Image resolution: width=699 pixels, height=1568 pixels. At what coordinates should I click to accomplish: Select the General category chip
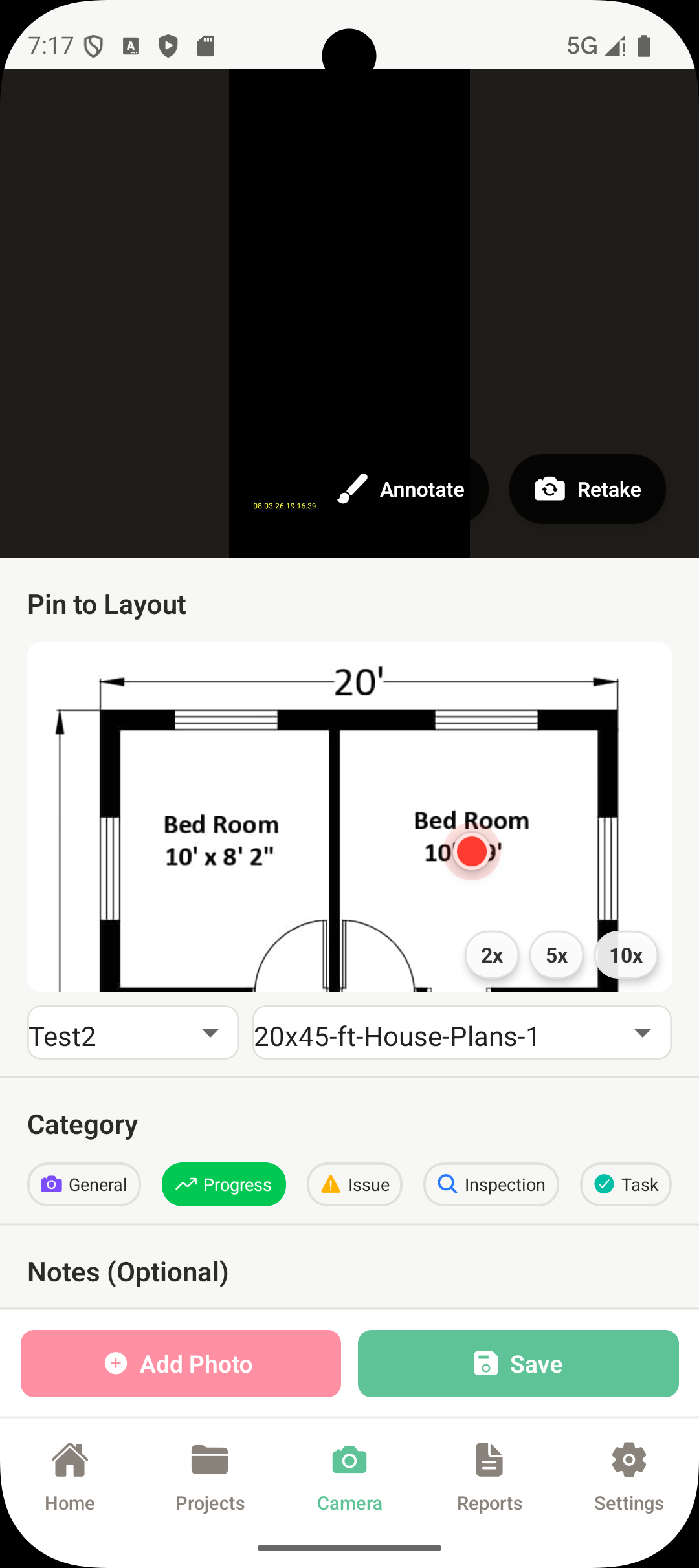coord(84,1184)
